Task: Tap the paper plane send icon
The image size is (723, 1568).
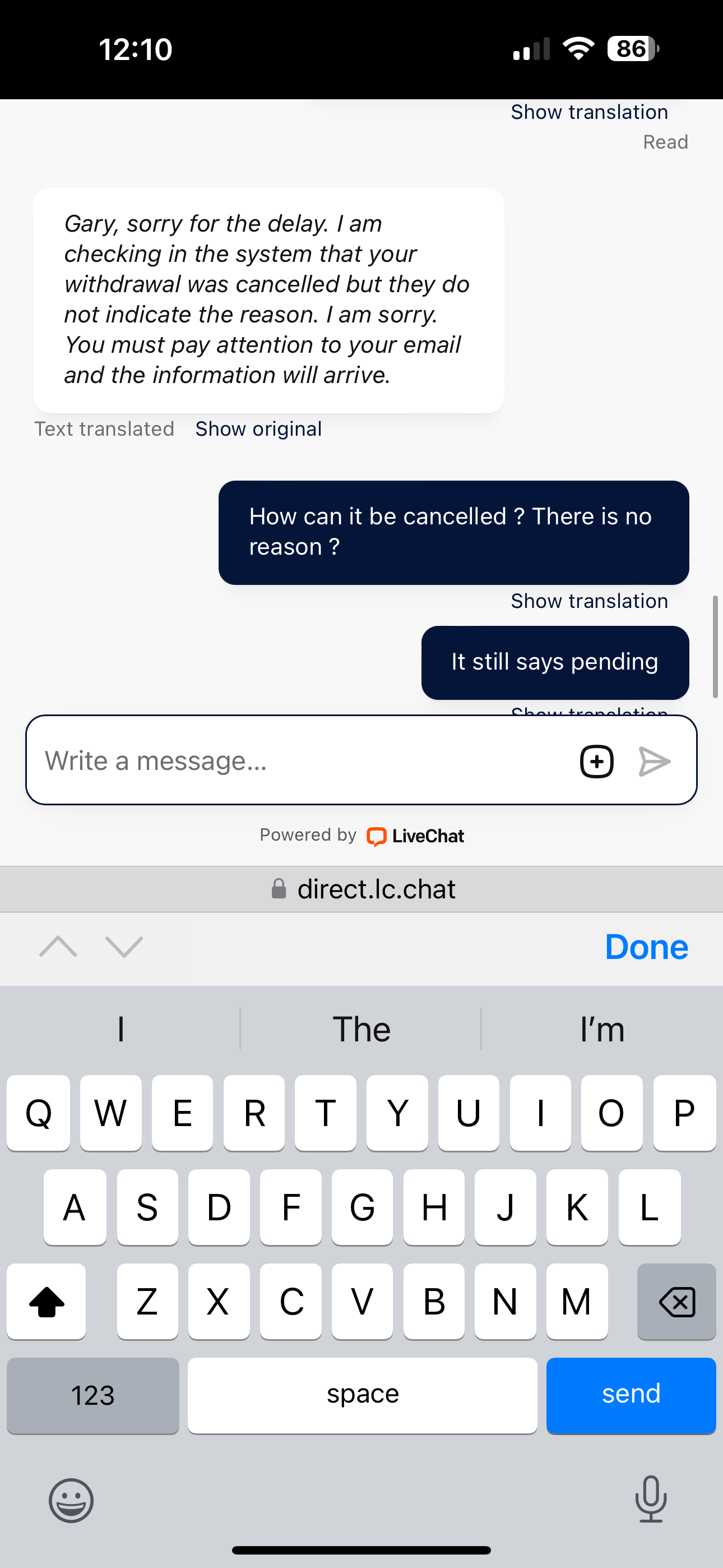Action: [x=654, y=761]
